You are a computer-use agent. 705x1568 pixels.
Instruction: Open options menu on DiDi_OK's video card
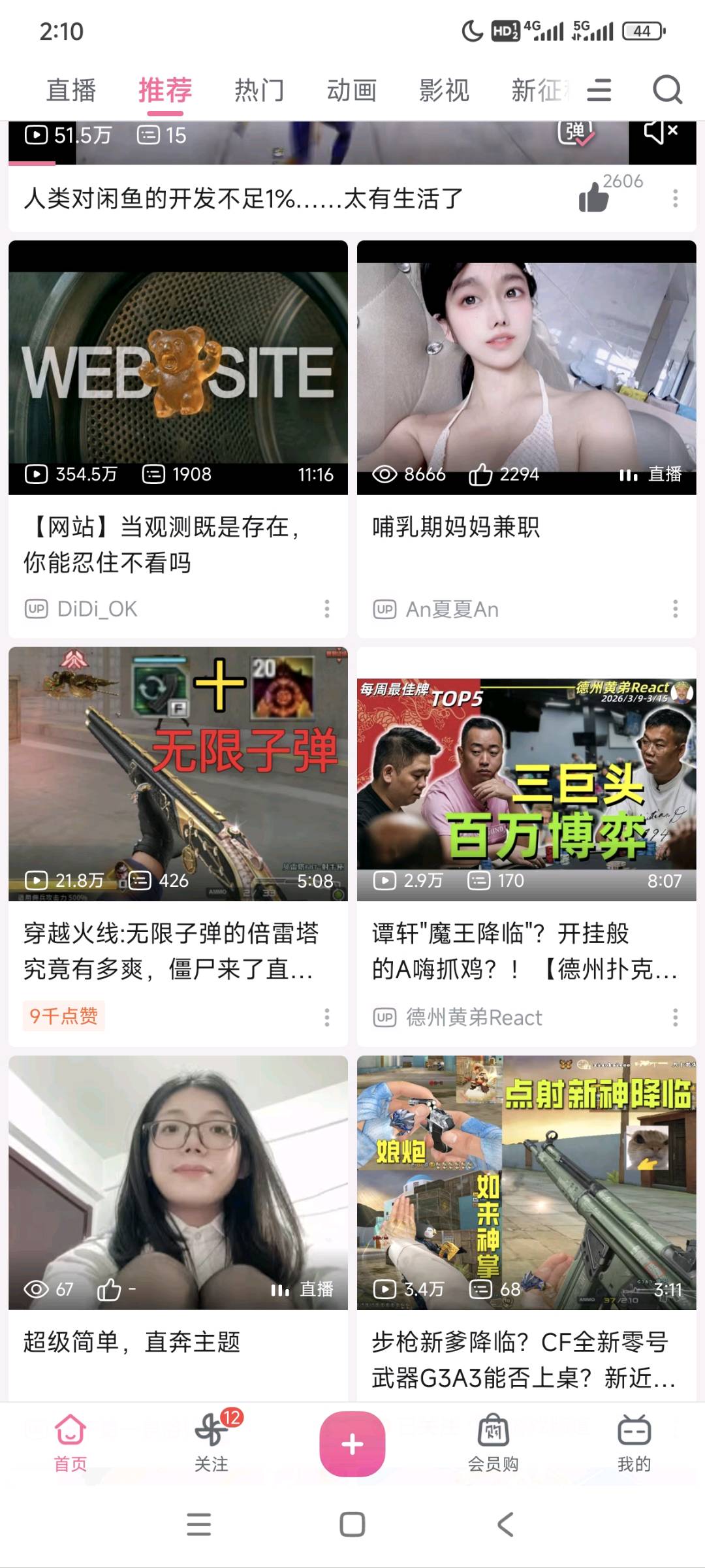coord(326,609)
